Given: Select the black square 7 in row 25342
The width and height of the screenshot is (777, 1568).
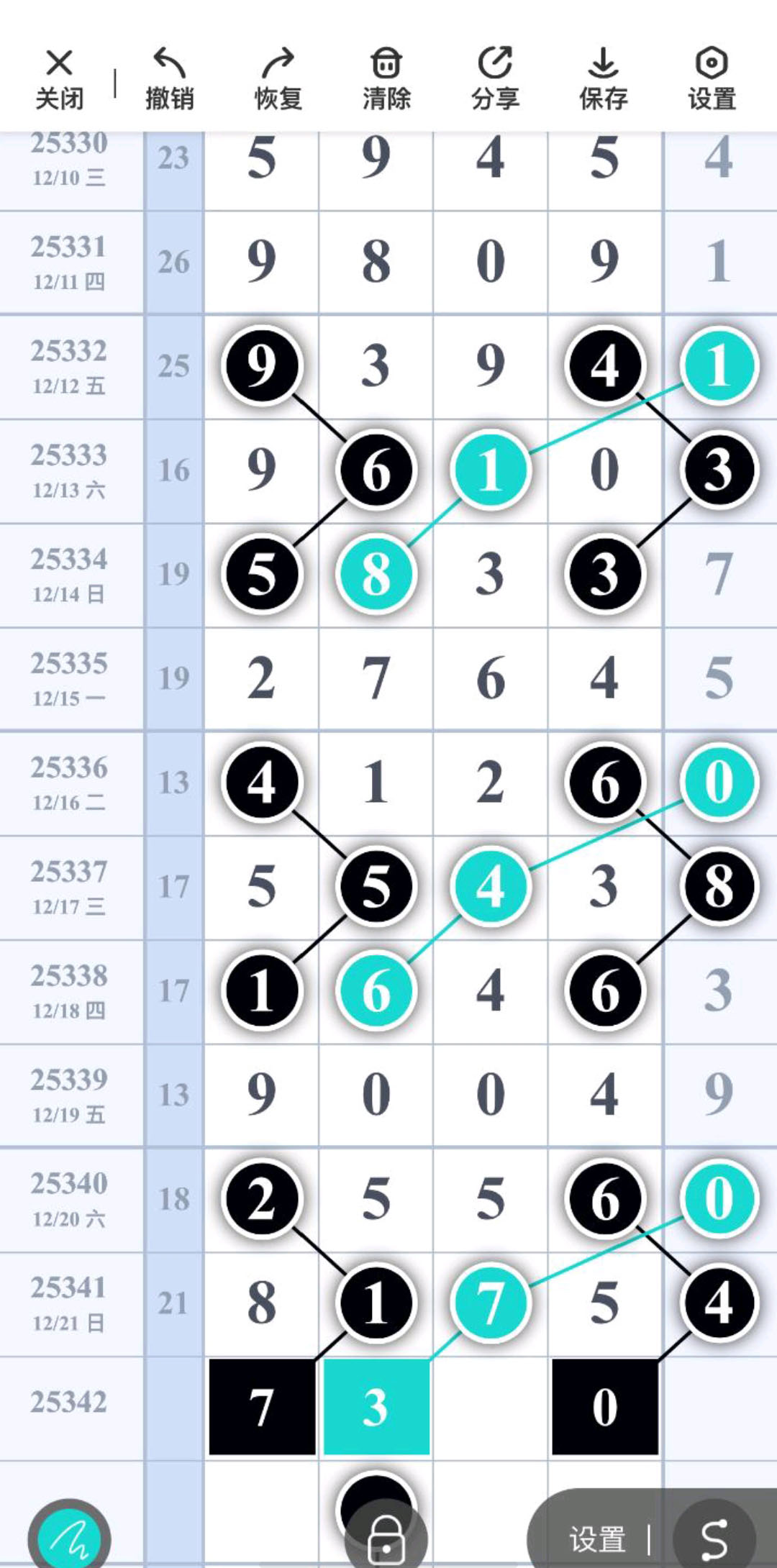Looking at the screenshot, I should click(262, 1407).
